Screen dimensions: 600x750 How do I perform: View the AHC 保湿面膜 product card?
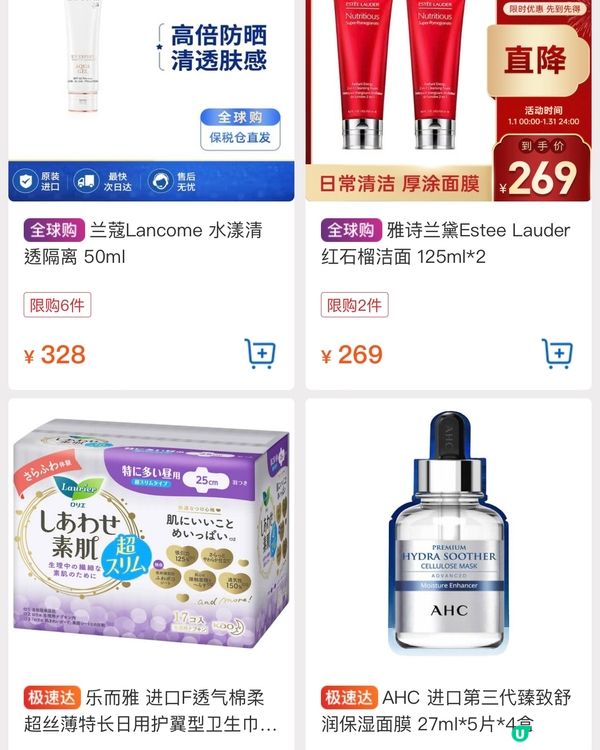pos(447,540)
